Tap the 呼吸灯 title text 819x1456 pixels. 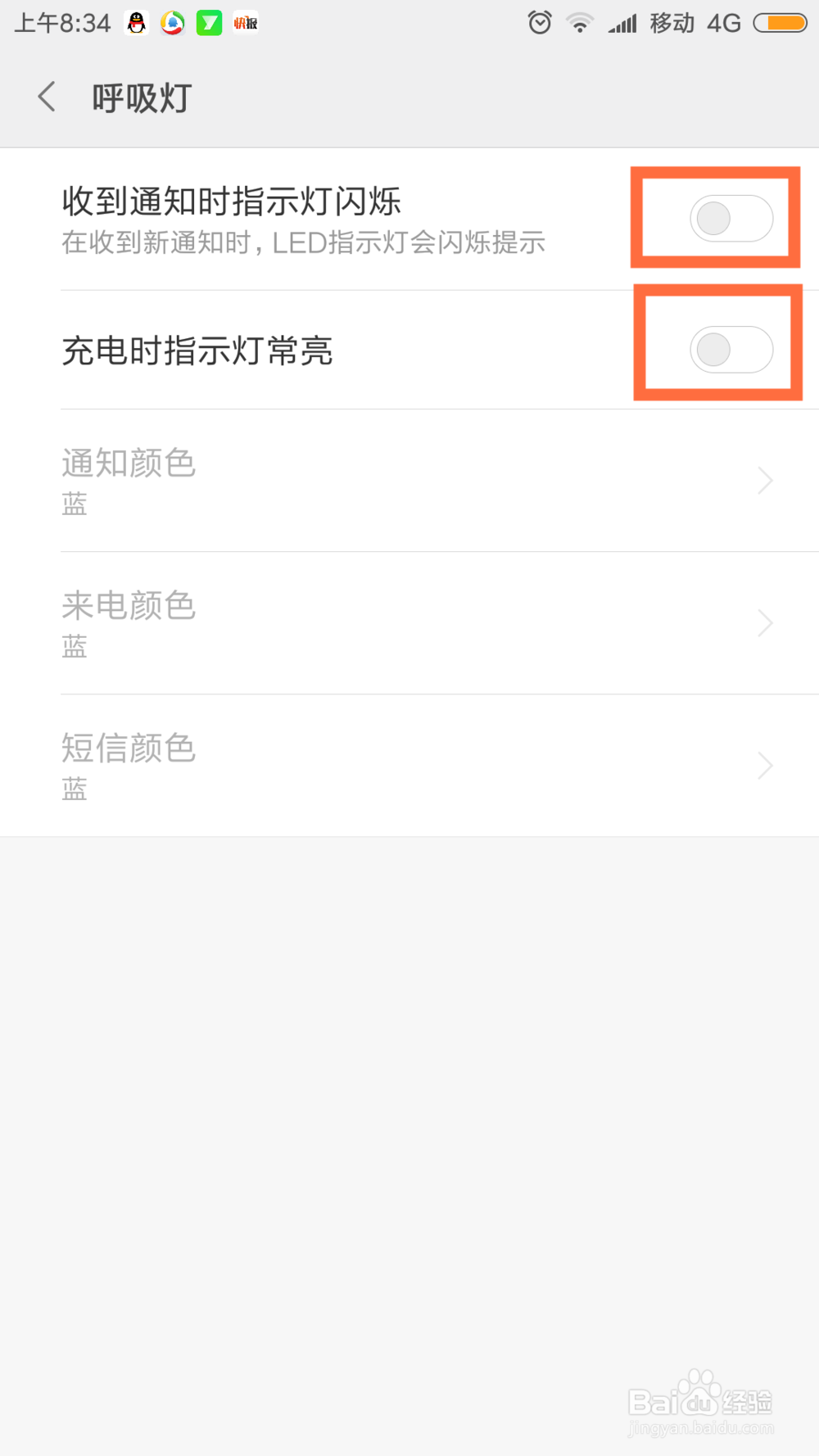(x=140, y=97)
